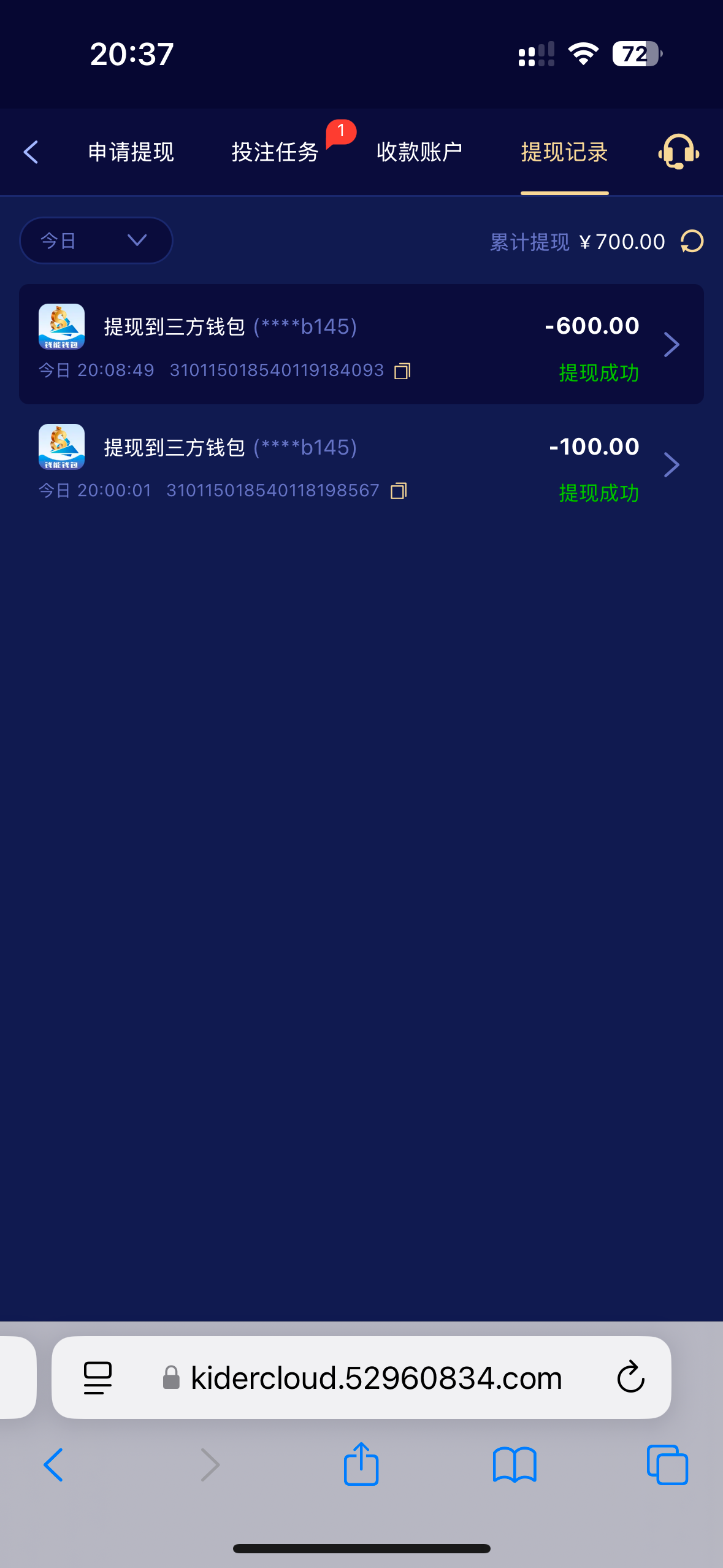Go back in Safari history
This screenshot has width=723, height=1568.
tap(54, 1465)
